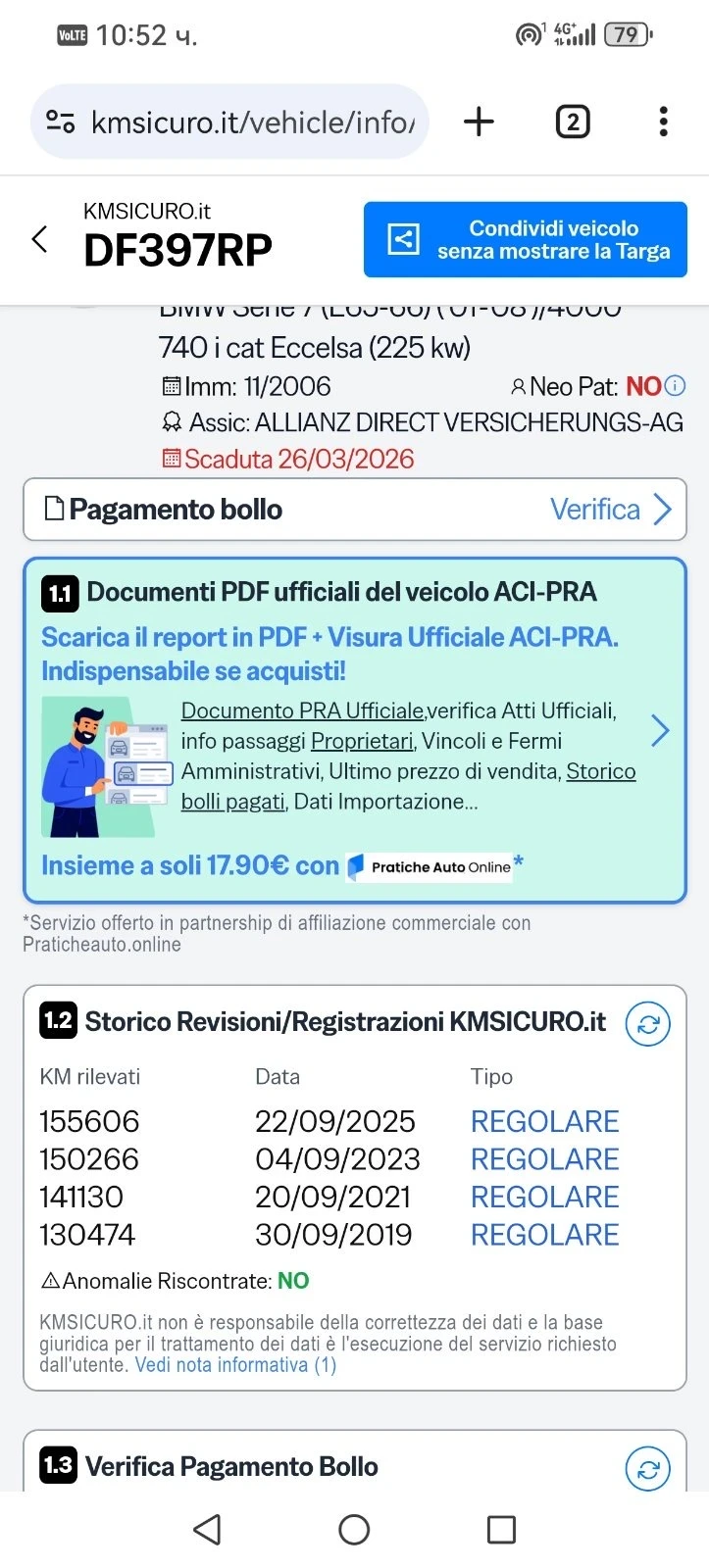709x1568 pixels.
Task: Open a new browser tab
Action: [x=479, y=122]
